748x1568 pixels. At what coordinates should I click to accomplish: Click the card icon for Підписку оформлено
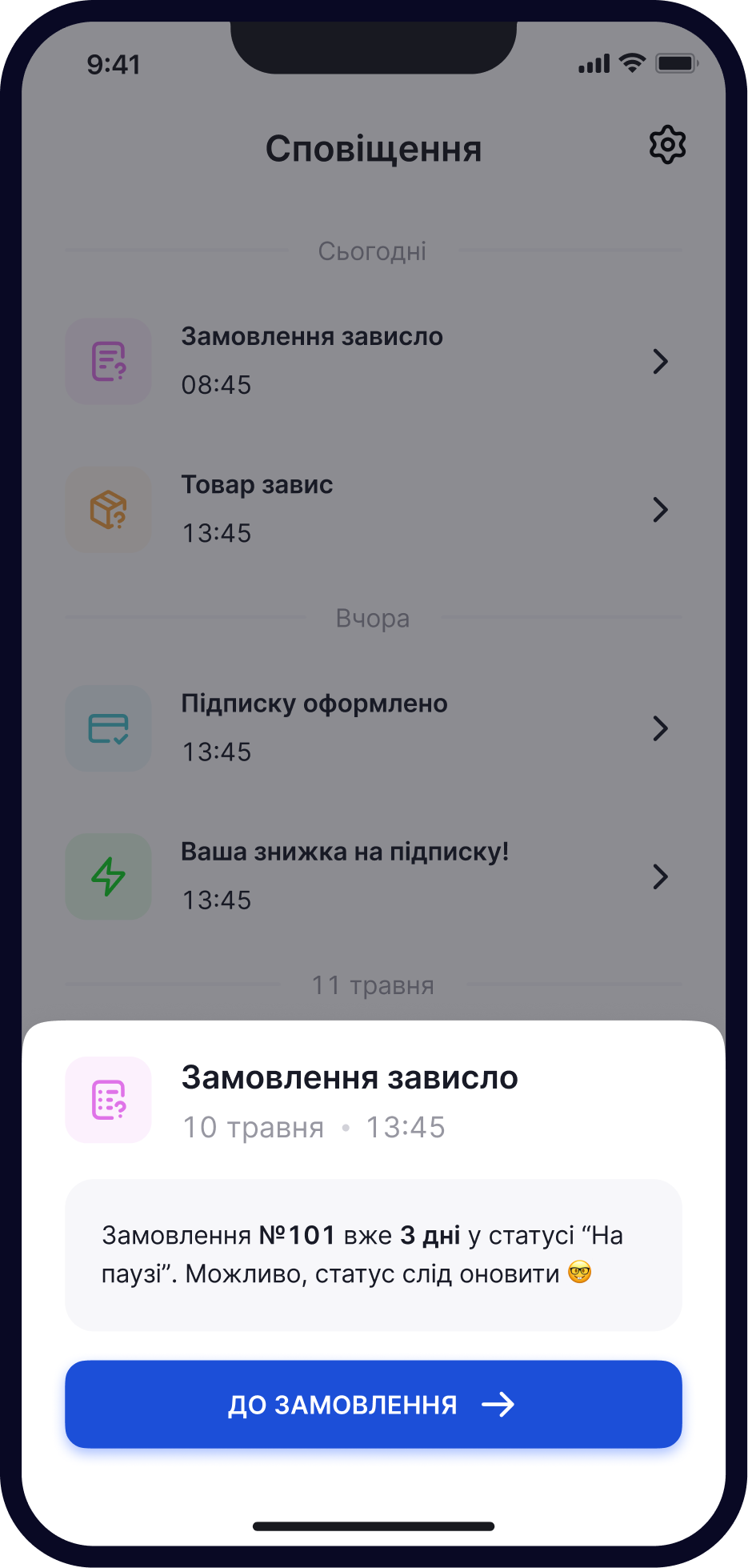108,728
